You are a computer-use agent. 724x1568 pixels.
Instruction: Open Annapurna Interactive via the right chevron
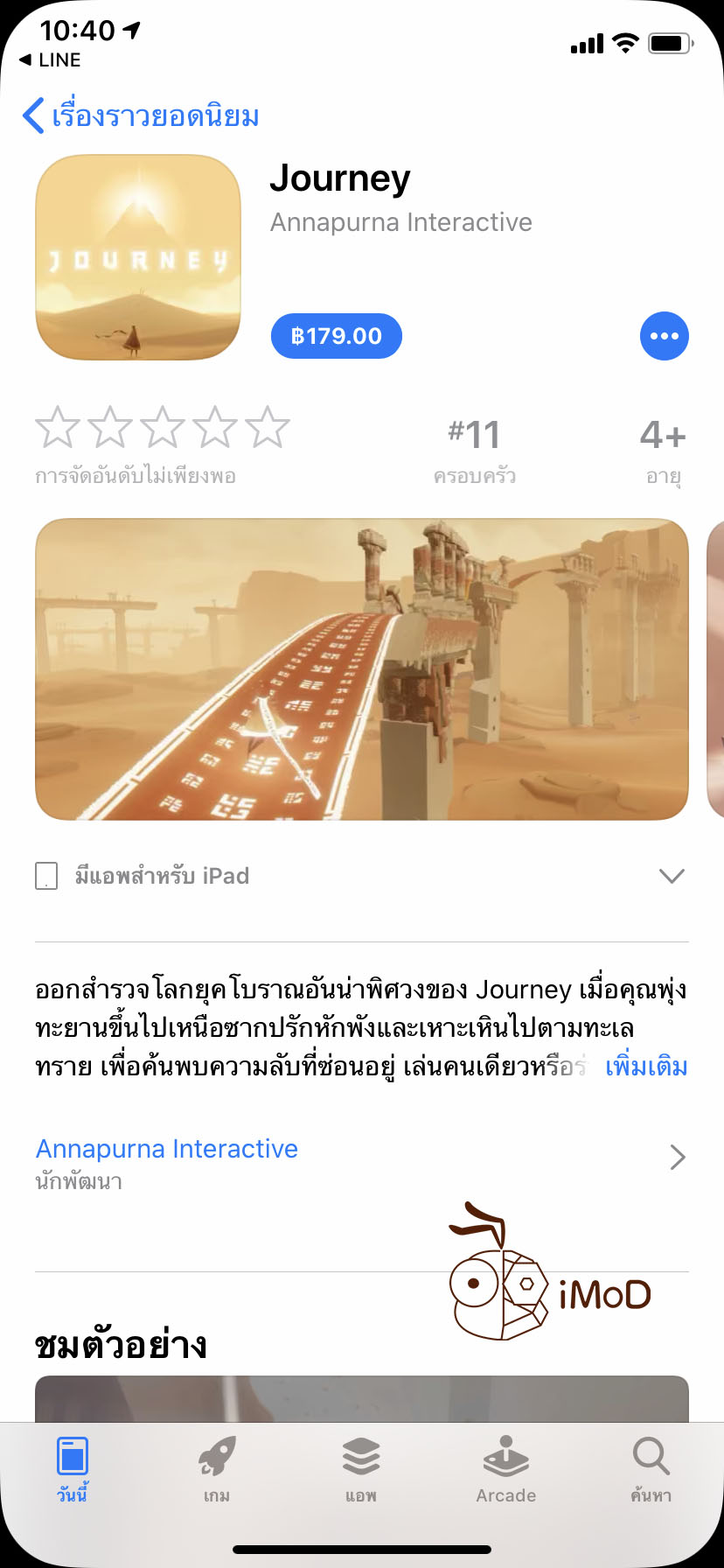pyautogui.click(x=677, y=1157)
